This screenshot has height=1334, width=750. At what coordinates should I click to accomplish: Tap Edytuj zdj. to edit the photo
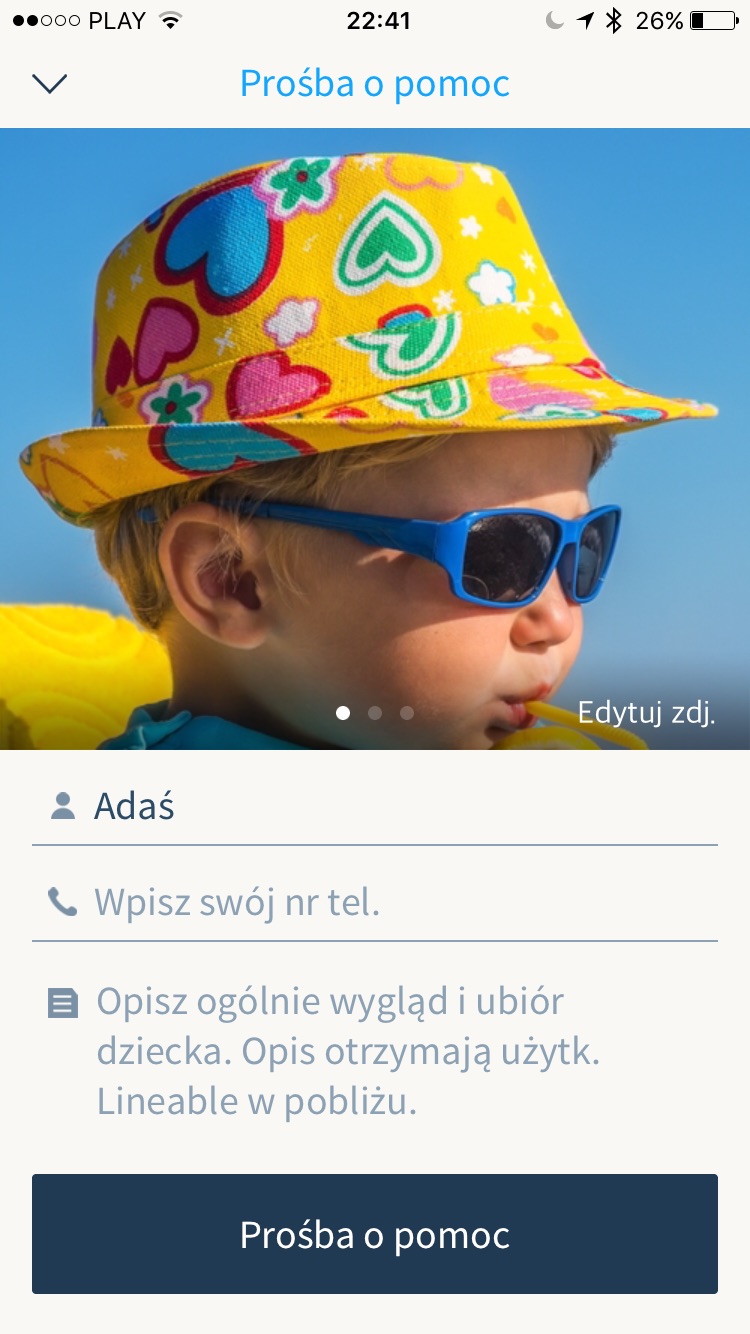coord(646,713)
